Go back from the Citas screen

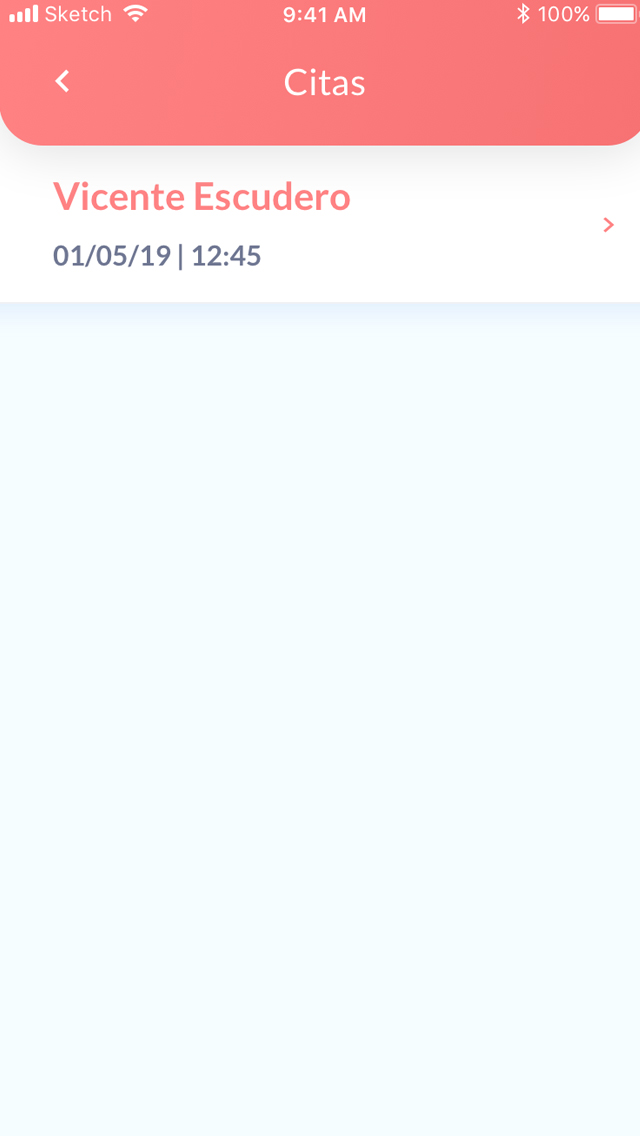pyautogui.click(x=62, y=81)
